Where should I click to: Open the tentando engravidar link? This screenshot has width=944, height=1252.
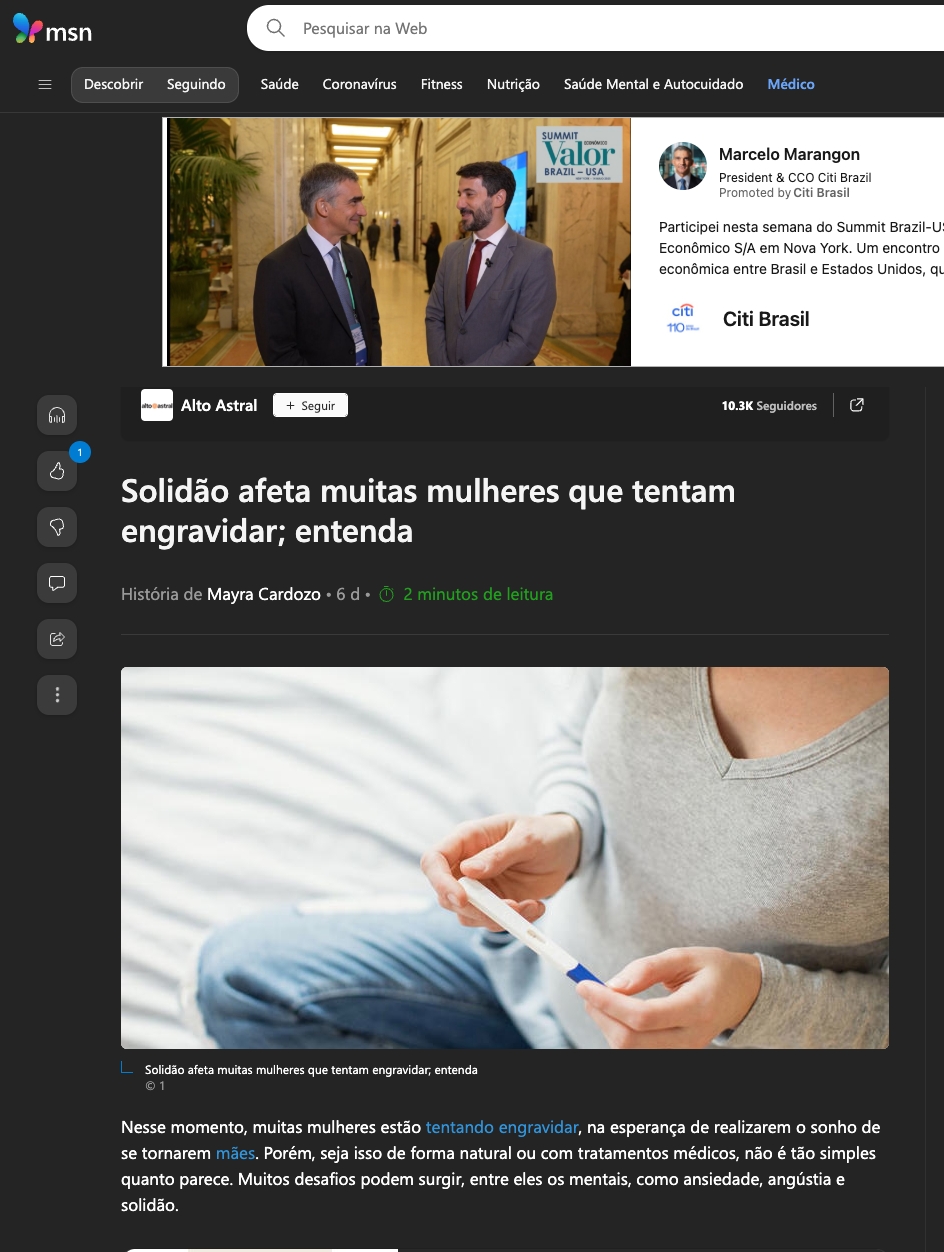tap(502, 1127)
